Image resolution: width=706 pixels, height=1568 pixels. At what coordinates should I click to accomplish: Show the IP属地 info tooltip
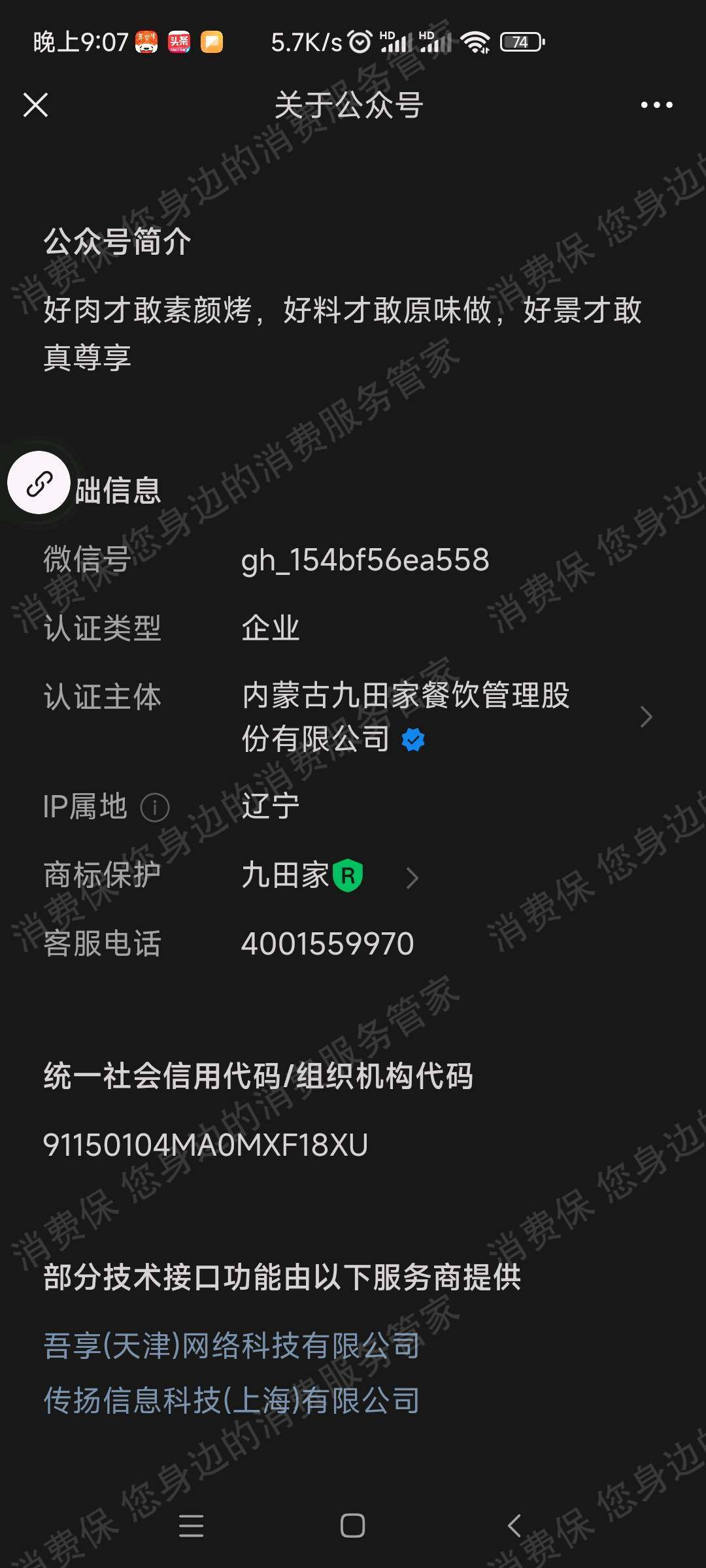click(x=155, y=808)
